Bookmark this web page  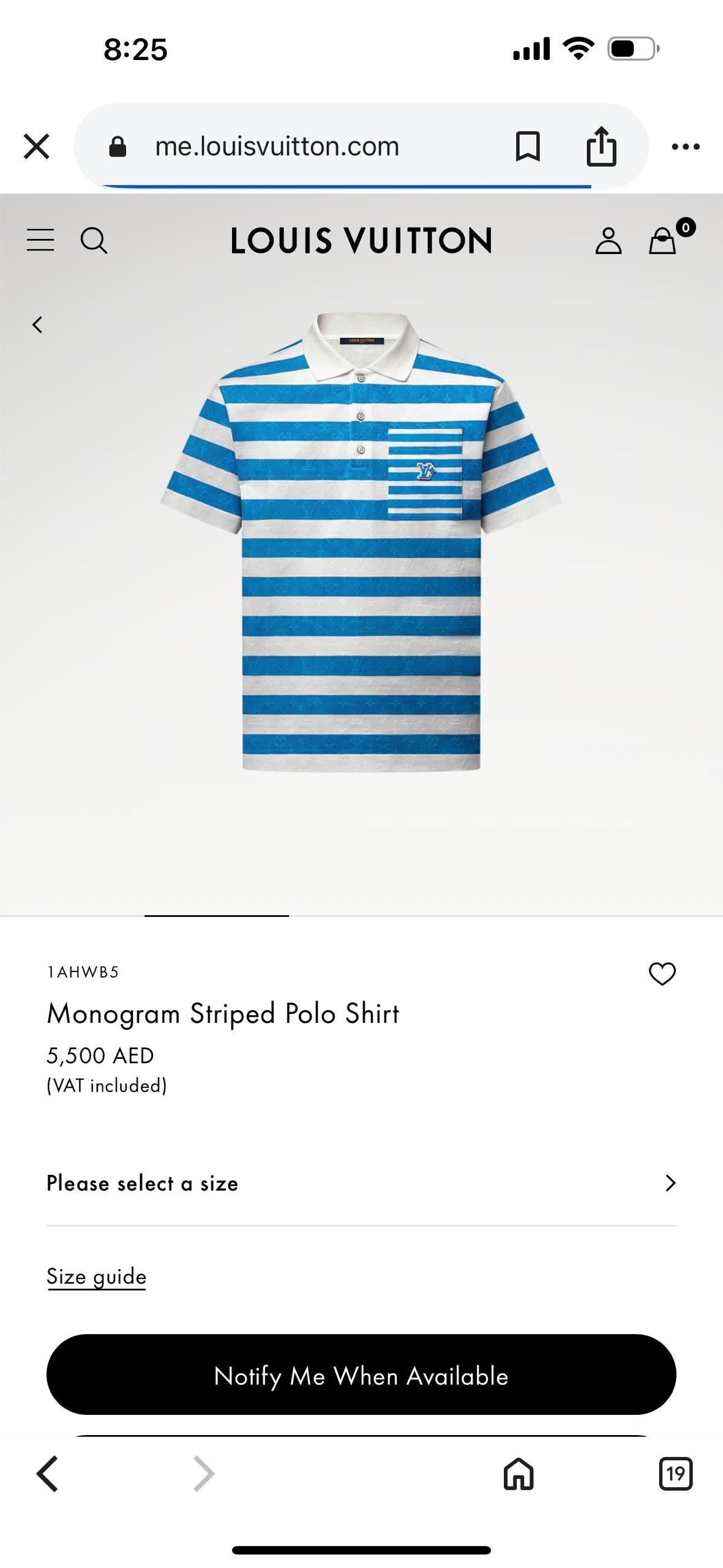point(528,146)
